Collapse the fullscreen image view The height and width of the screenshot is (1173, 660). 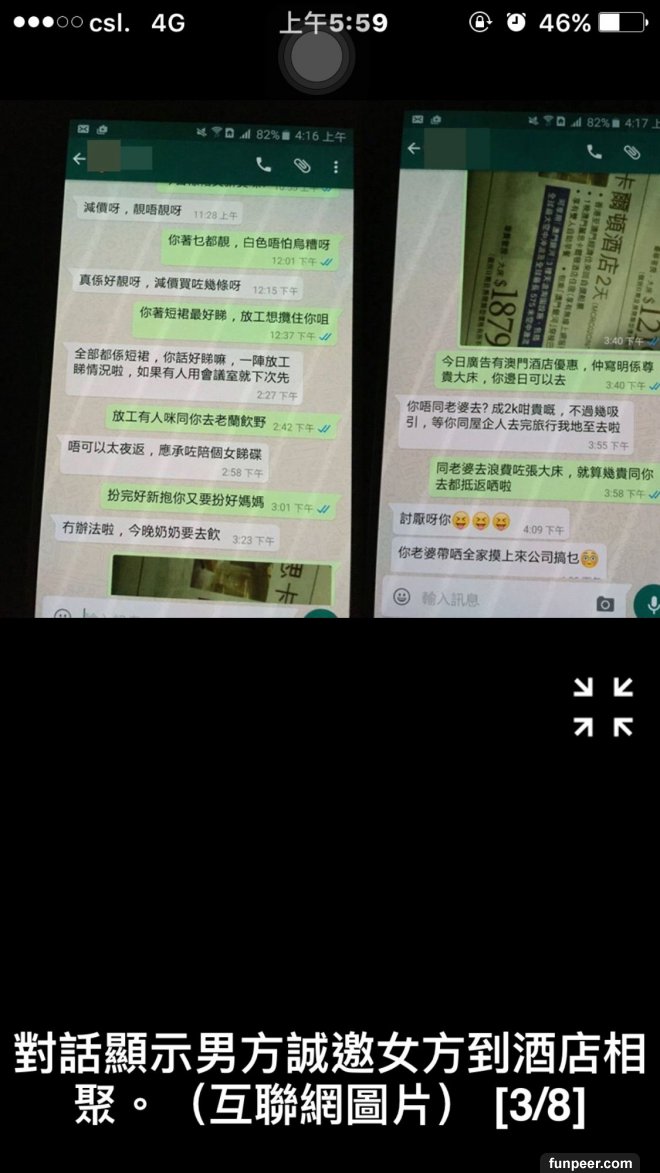[603, 706]
